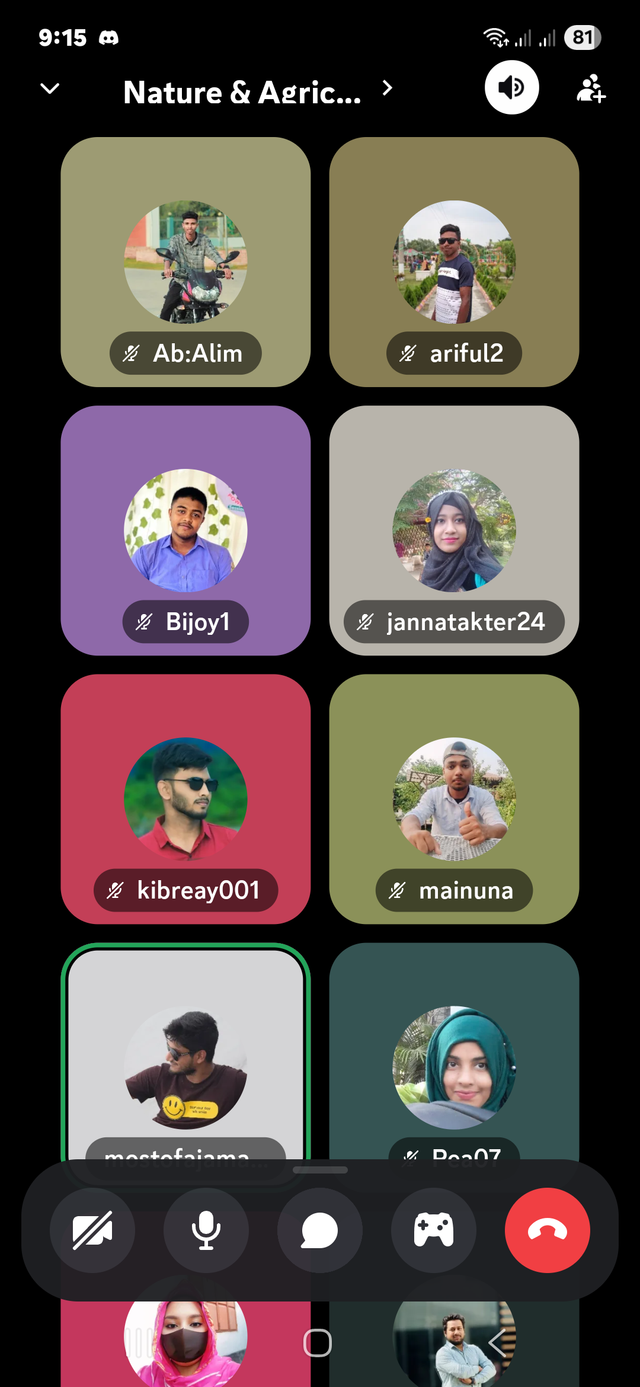Viewport: 640px width, 1387px height.
Task: Turn on the camera
Action: coord(92,1231)
